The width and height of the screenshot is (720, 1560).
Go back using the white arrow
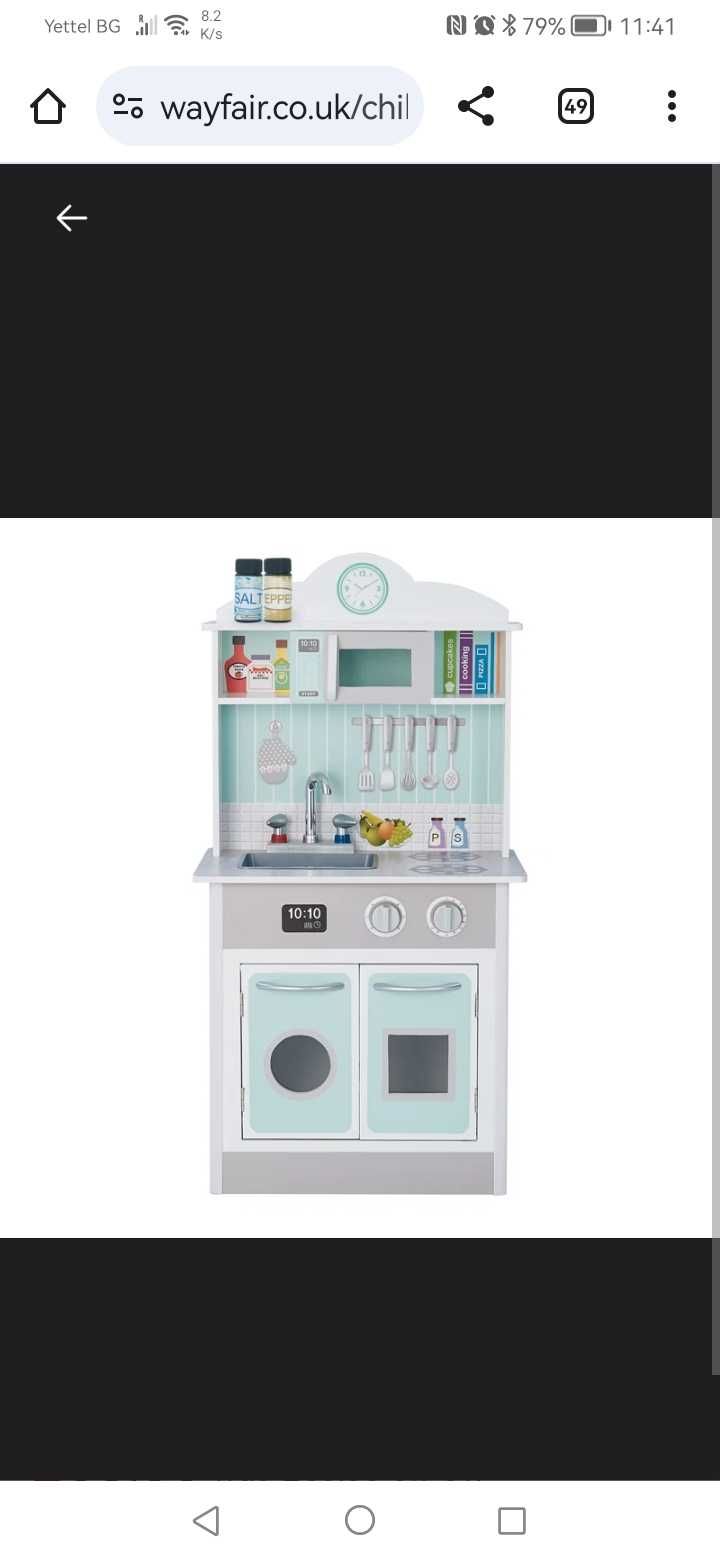tap(71, 218)
